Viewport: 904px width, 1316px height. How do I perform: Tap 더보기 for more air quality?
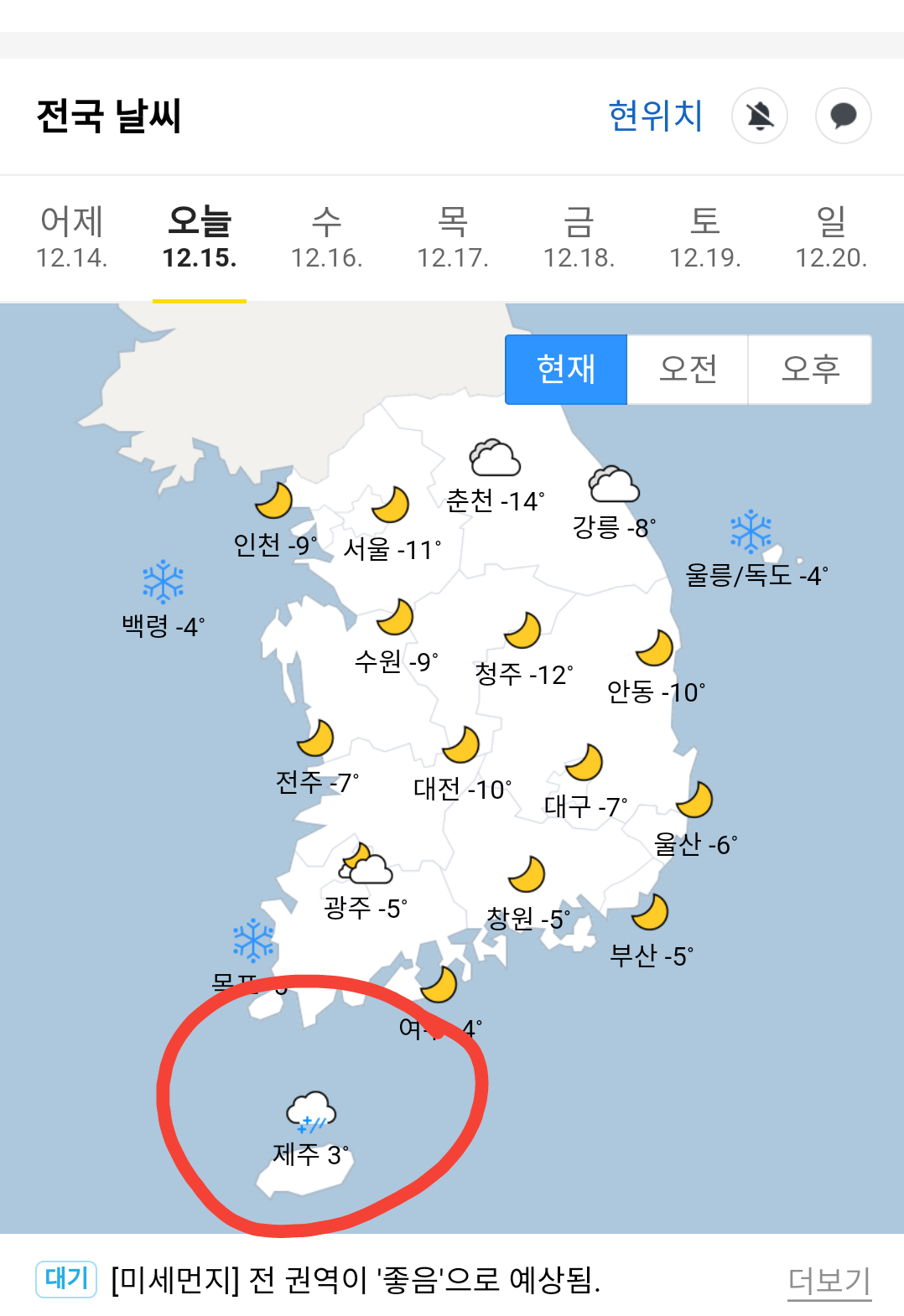click(x=829, y=1281)
